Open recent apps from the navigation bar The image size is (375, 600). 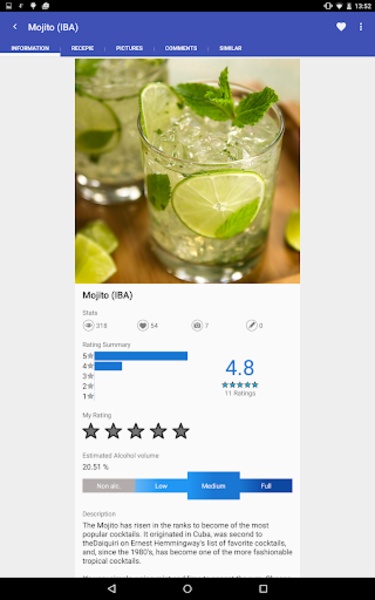(263, 589)
